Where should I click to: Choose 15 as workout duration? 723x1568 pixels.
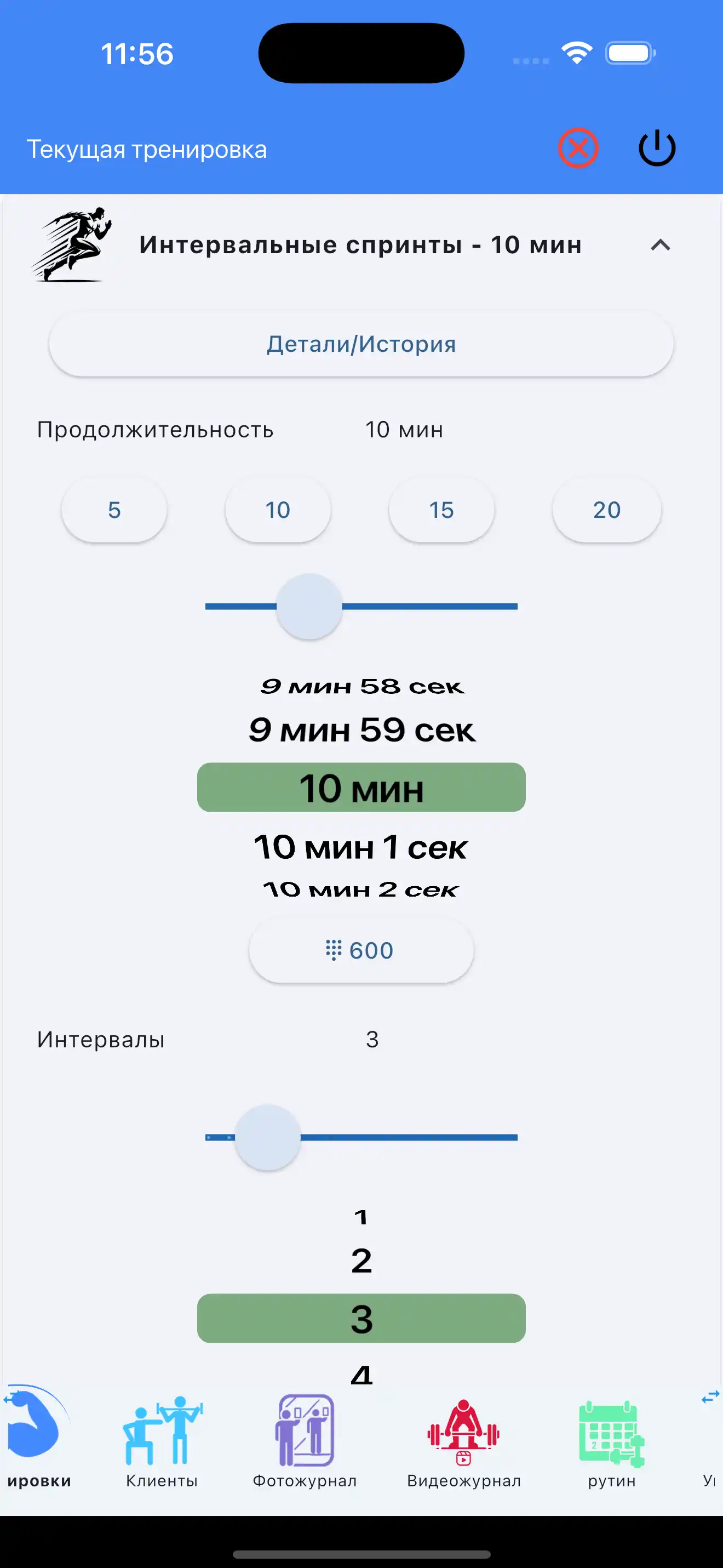[x=441, y=510]
